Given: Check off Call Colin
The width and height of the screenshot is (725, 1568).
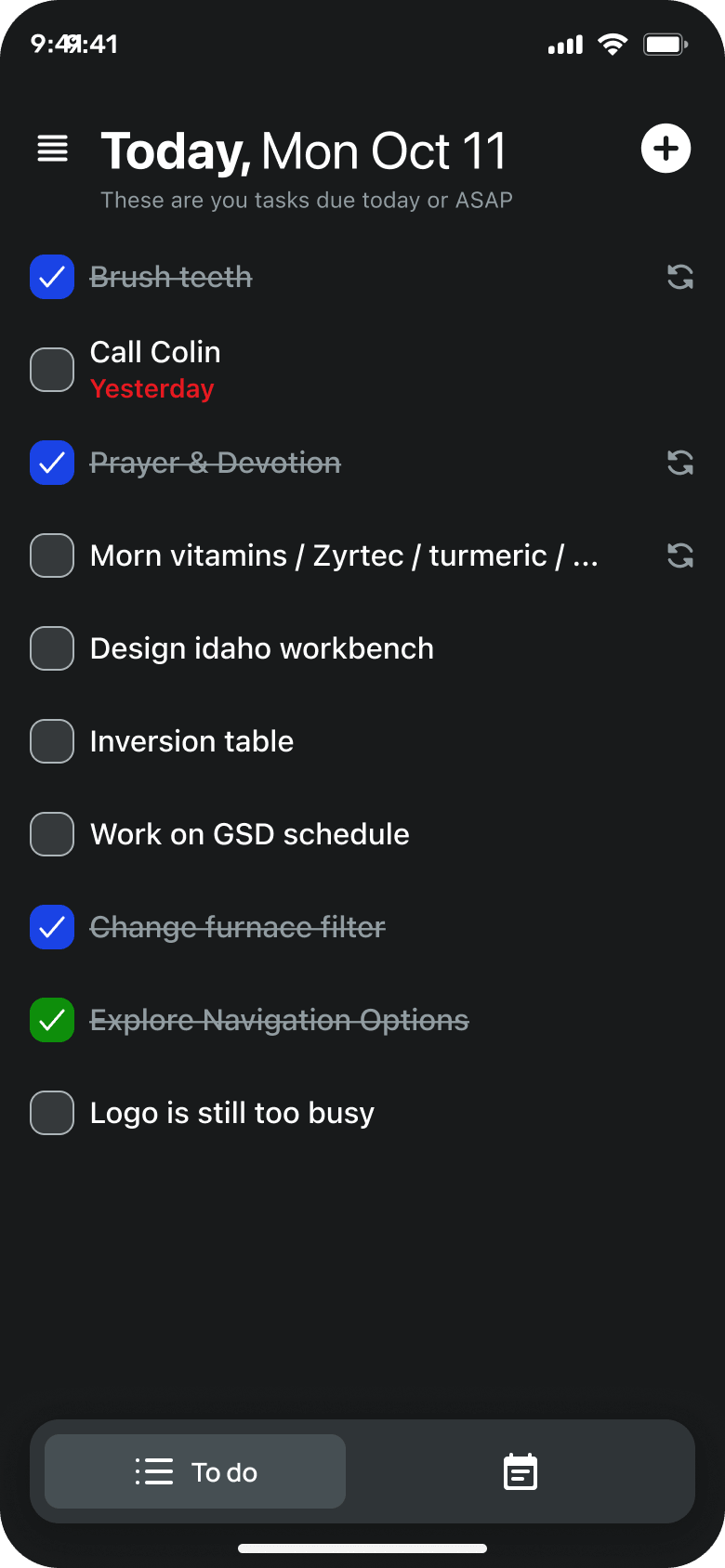Looking at the screenshot, I should pyautogui.click(x=51, y=370).
